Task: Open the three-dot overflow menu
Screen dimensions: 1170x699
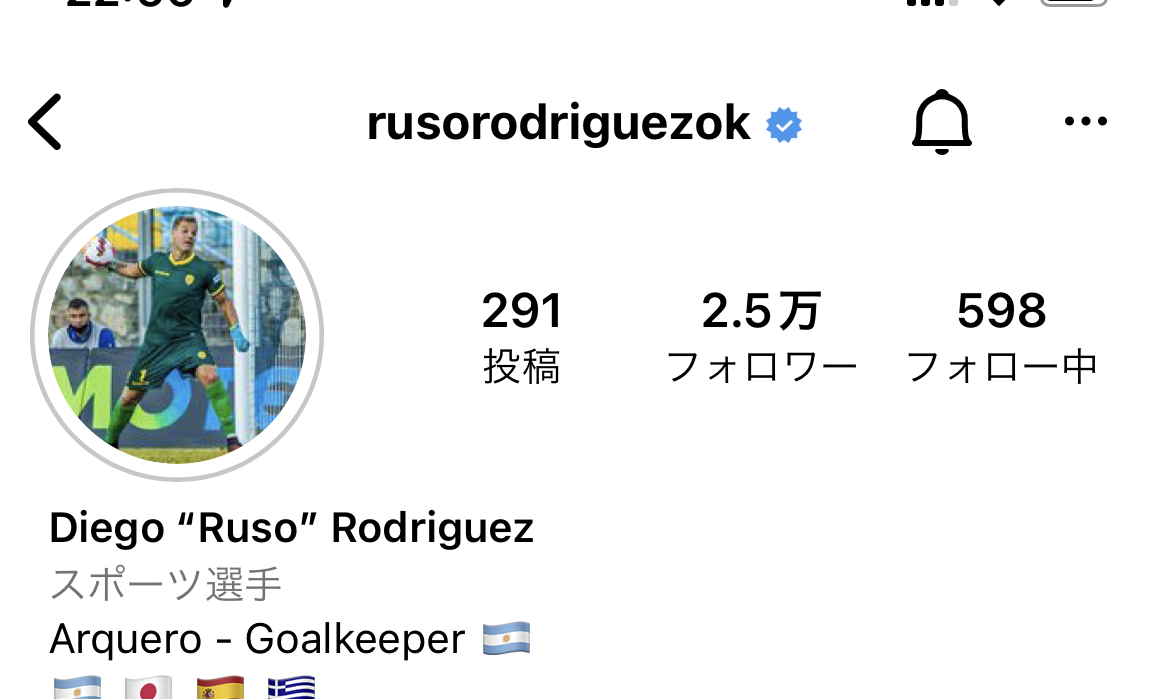Action: click(x=1085, y=122)
